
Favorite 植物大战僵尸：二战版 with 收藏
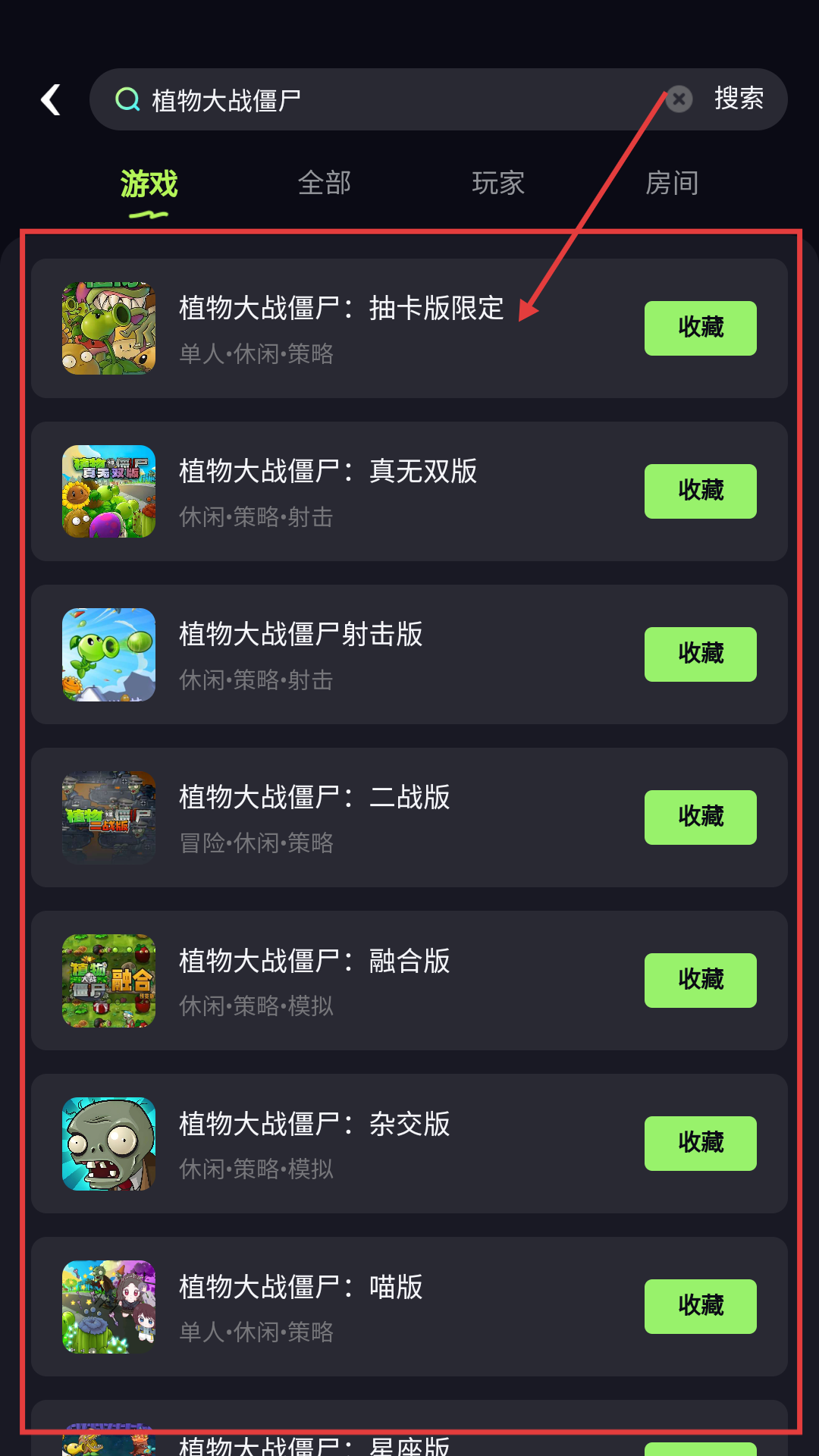tap(700, 817)
